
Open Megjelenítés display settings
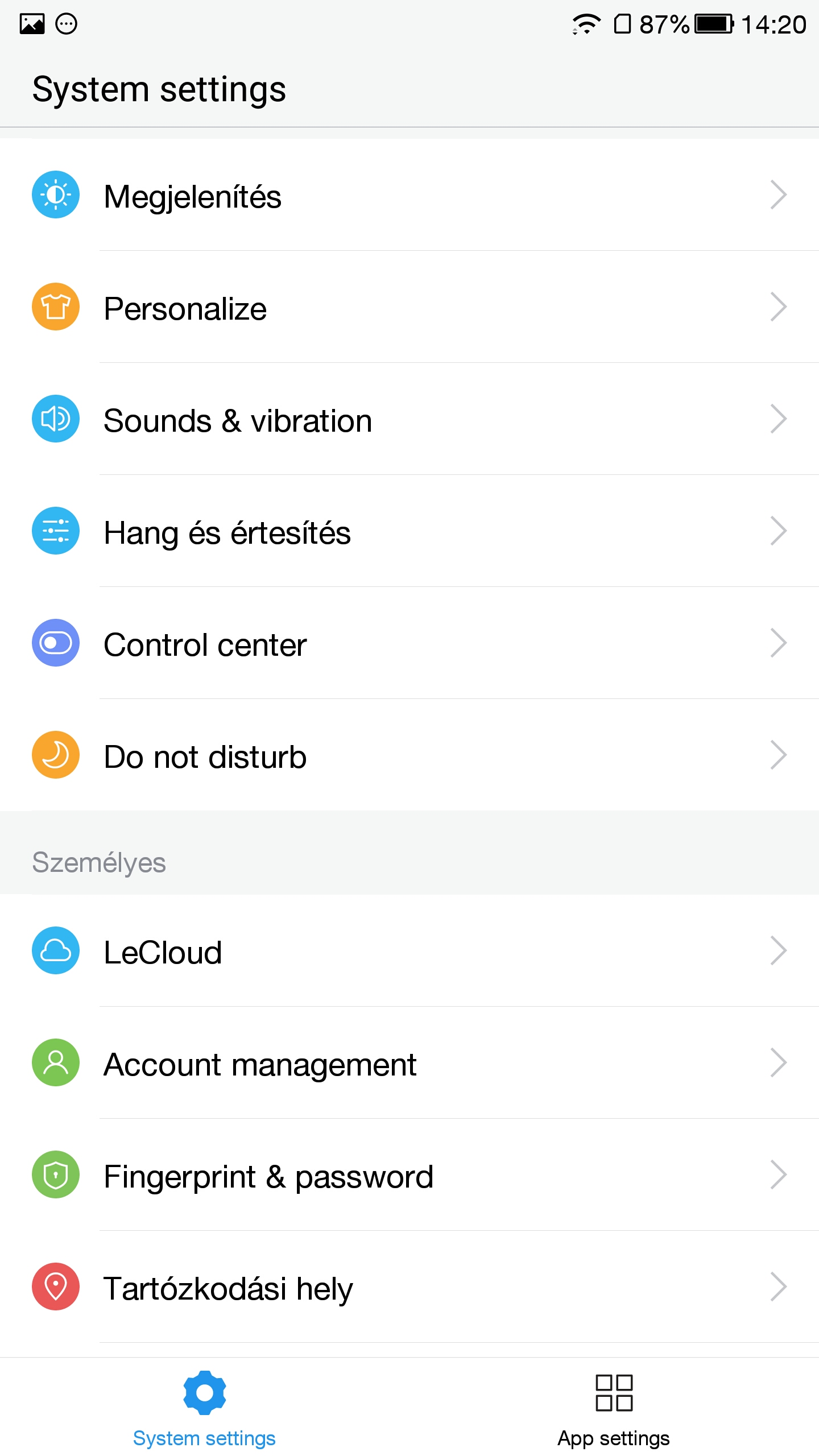pyautogui.click(x=409, y=195)
